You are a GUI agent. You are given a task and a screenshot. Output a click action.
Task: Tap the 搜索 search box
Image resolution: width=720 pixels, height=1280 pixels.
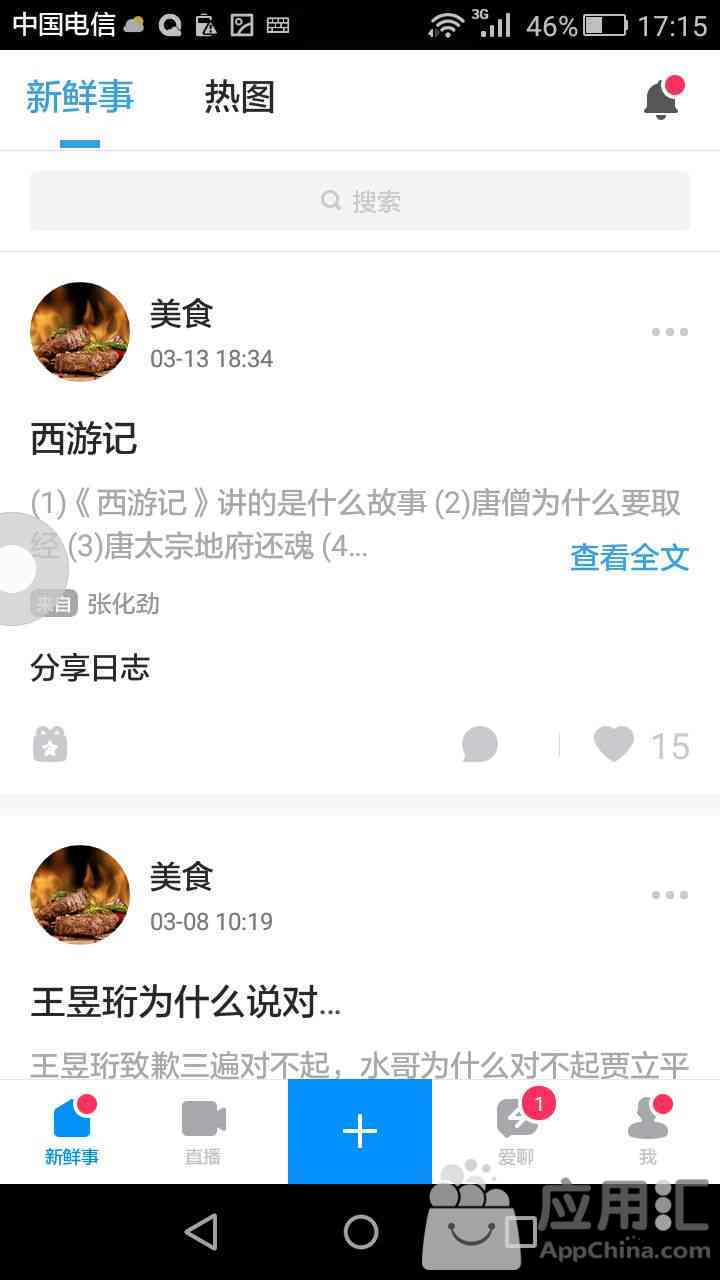click(360, 201)
